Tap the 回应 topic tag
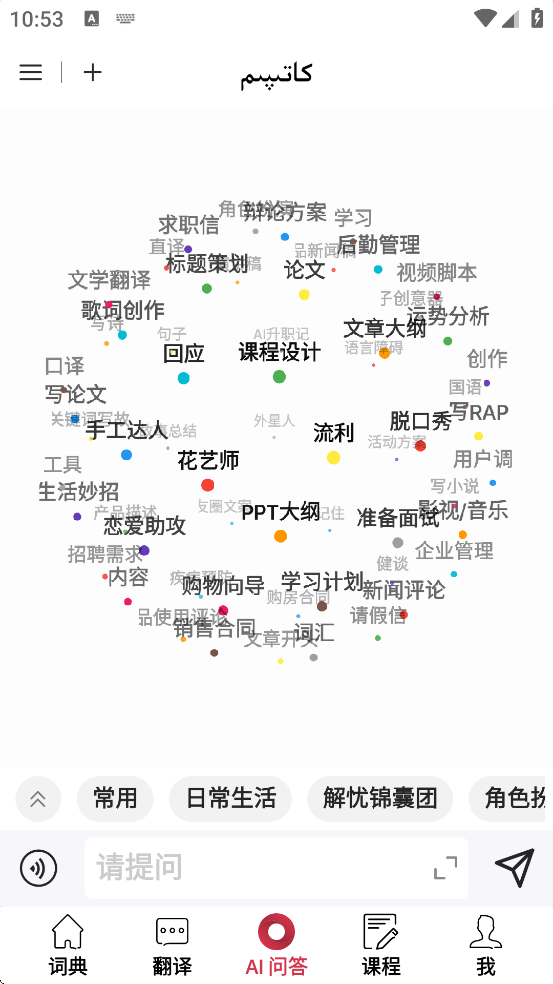 click(x=184, y=353)
